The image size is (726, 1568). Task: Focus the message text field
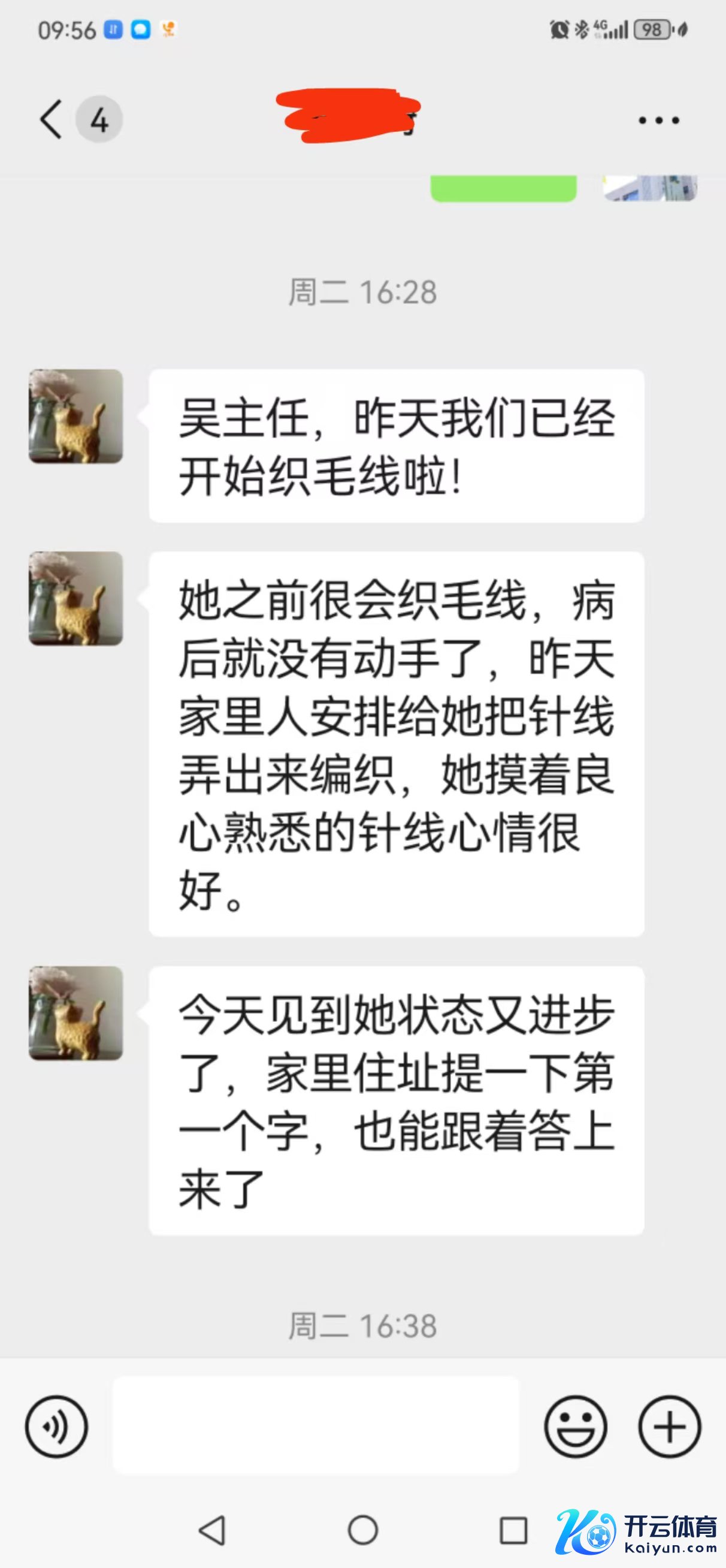[x=316, y=1426]
